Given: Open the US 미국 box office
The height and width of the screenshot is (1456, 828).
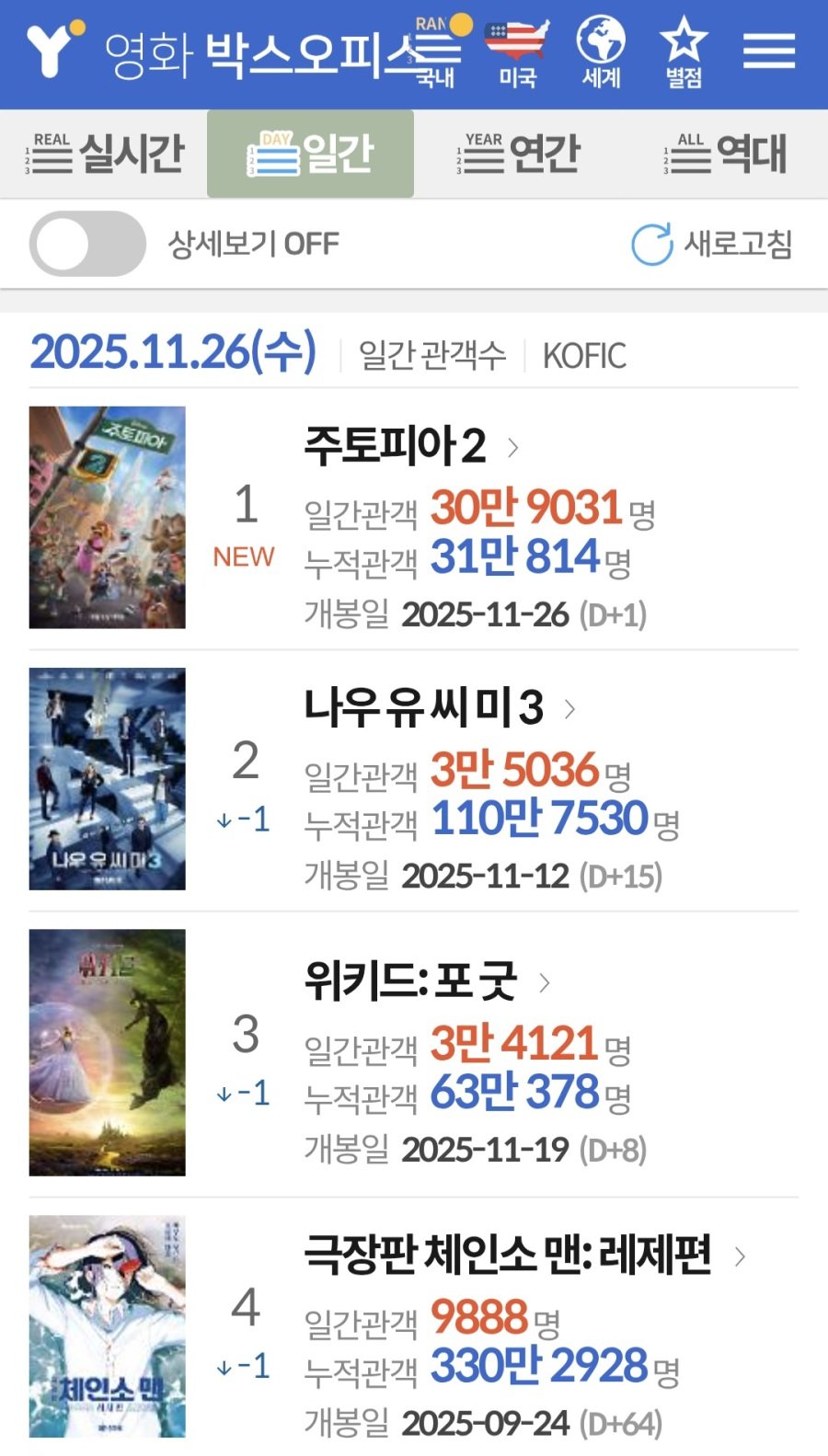Looking at the screenshot, I should click(x=517, y=53).
